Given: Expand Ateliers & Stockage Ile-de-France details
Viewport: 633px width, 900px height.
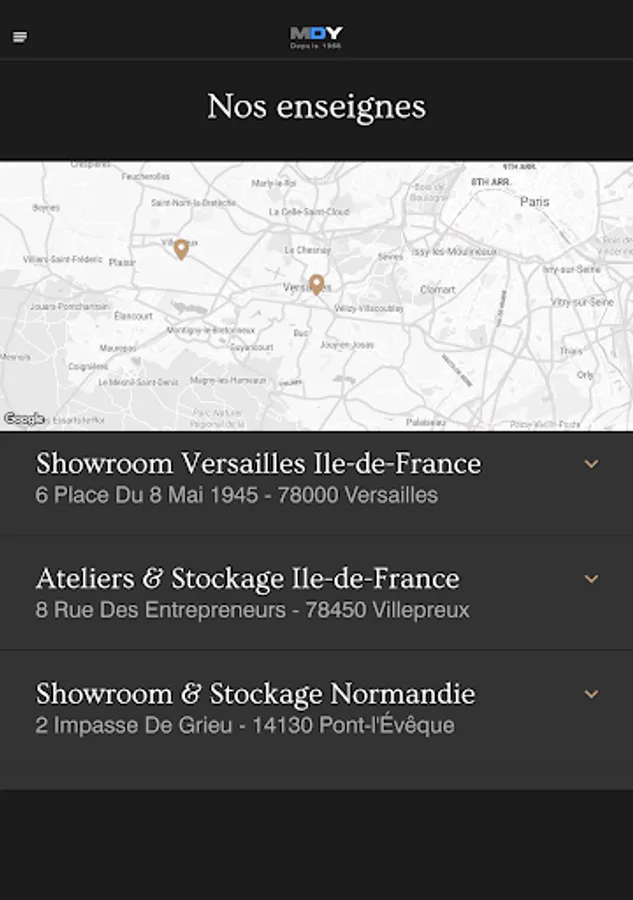Looking at the screenshot, I should (x=591, y=579).
